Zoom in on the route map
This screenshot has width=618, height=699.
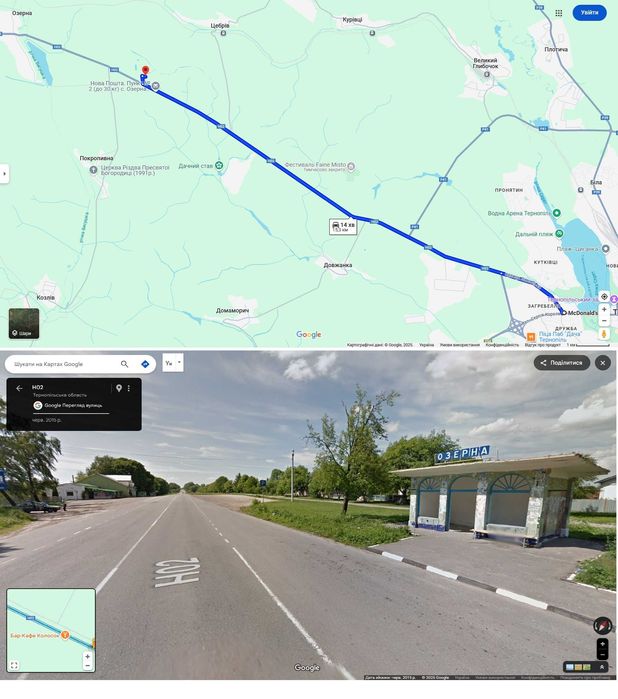604,309
